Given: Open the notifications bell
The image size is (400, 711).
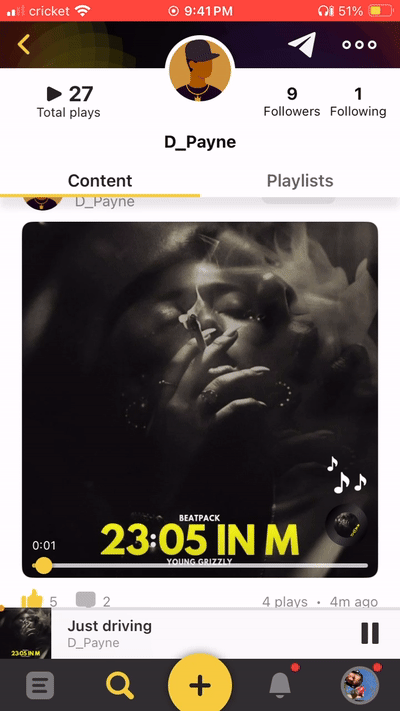Looking at the screenshot, I should [x=280, y=684].
